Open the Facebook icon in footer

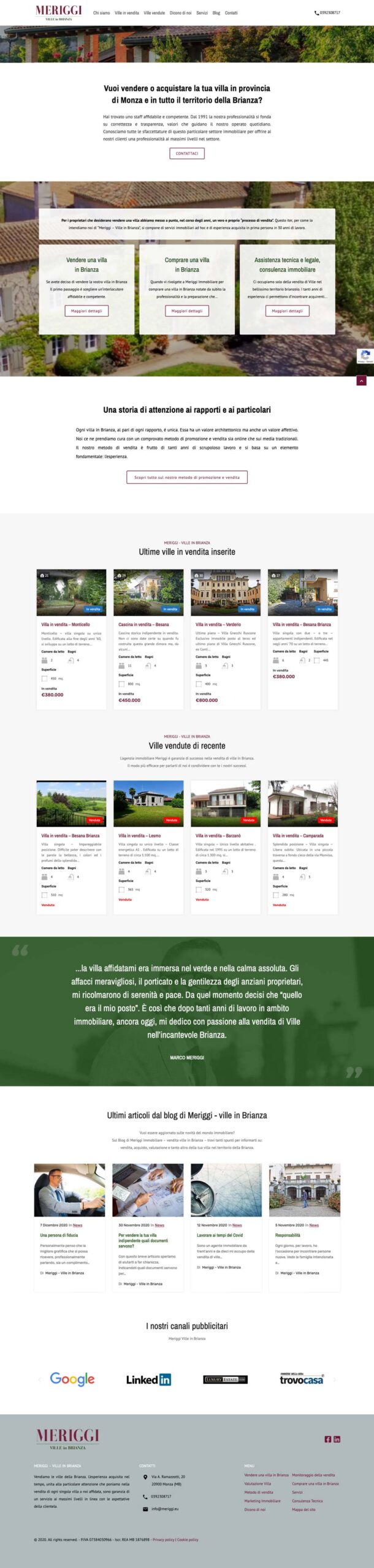[x=327, y=1439]
